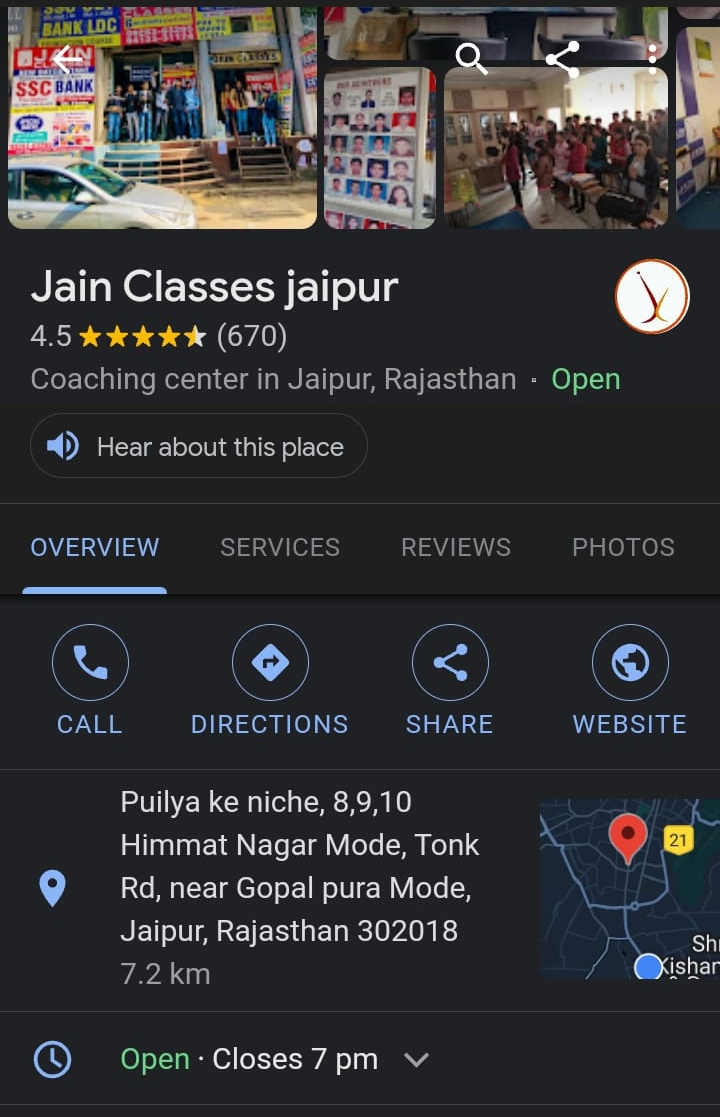This screenshot has width=720, height=1117.
Task: Call Jain Classes jaipur
Action: 90,680
